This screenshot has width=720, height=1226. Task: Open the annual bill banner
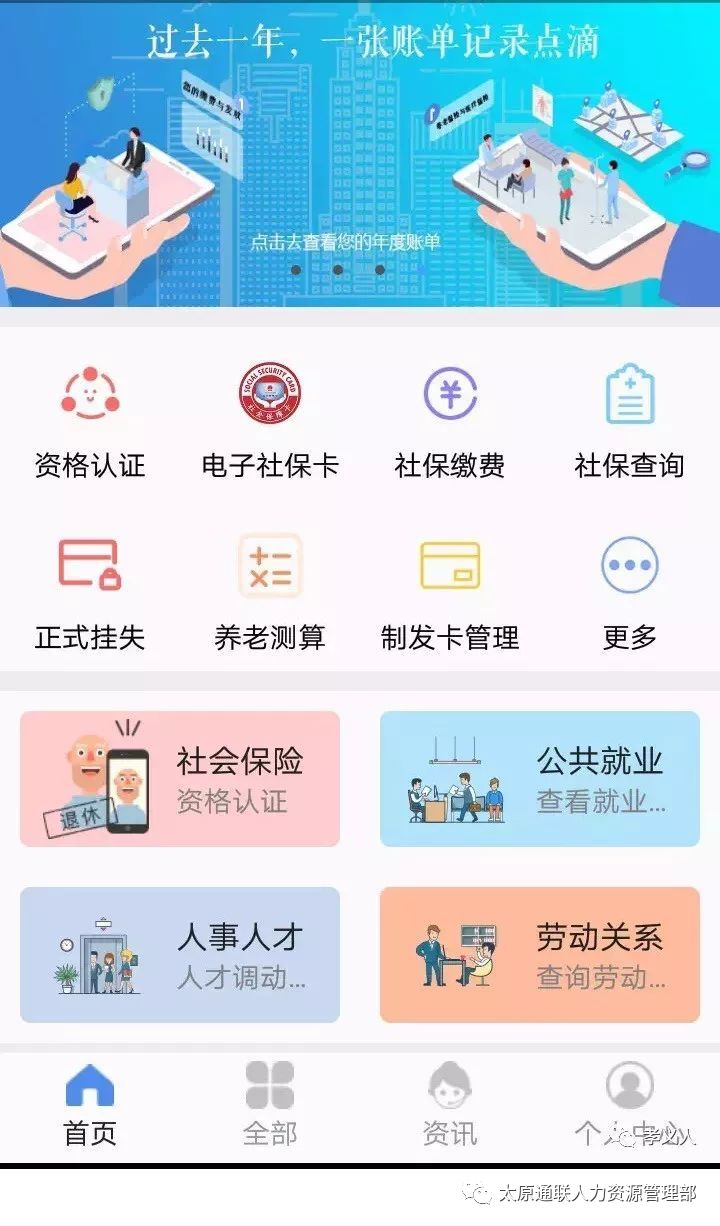click(360, 155)
